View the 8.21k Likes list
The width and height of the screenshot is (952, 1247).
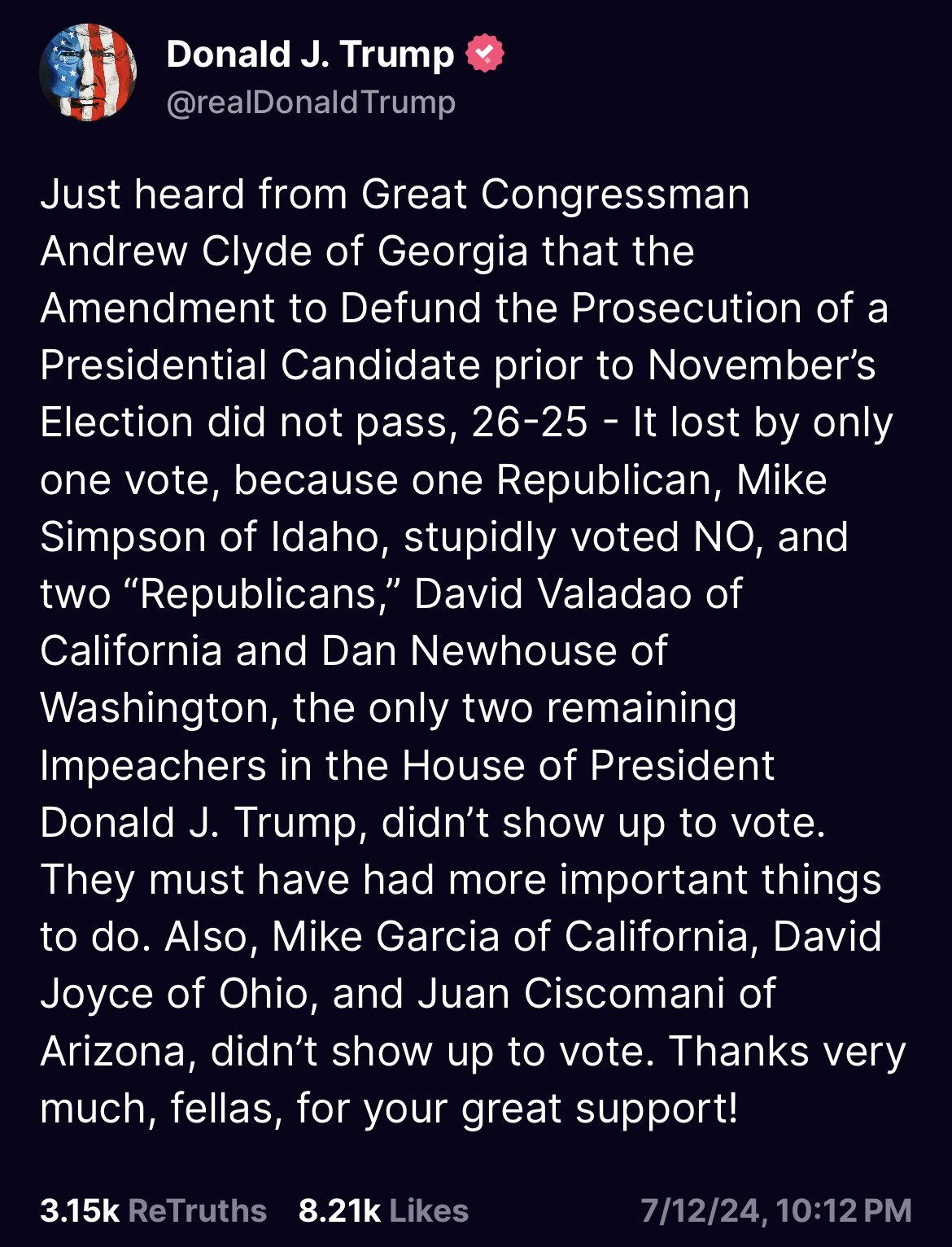[x=383, y=1210]
